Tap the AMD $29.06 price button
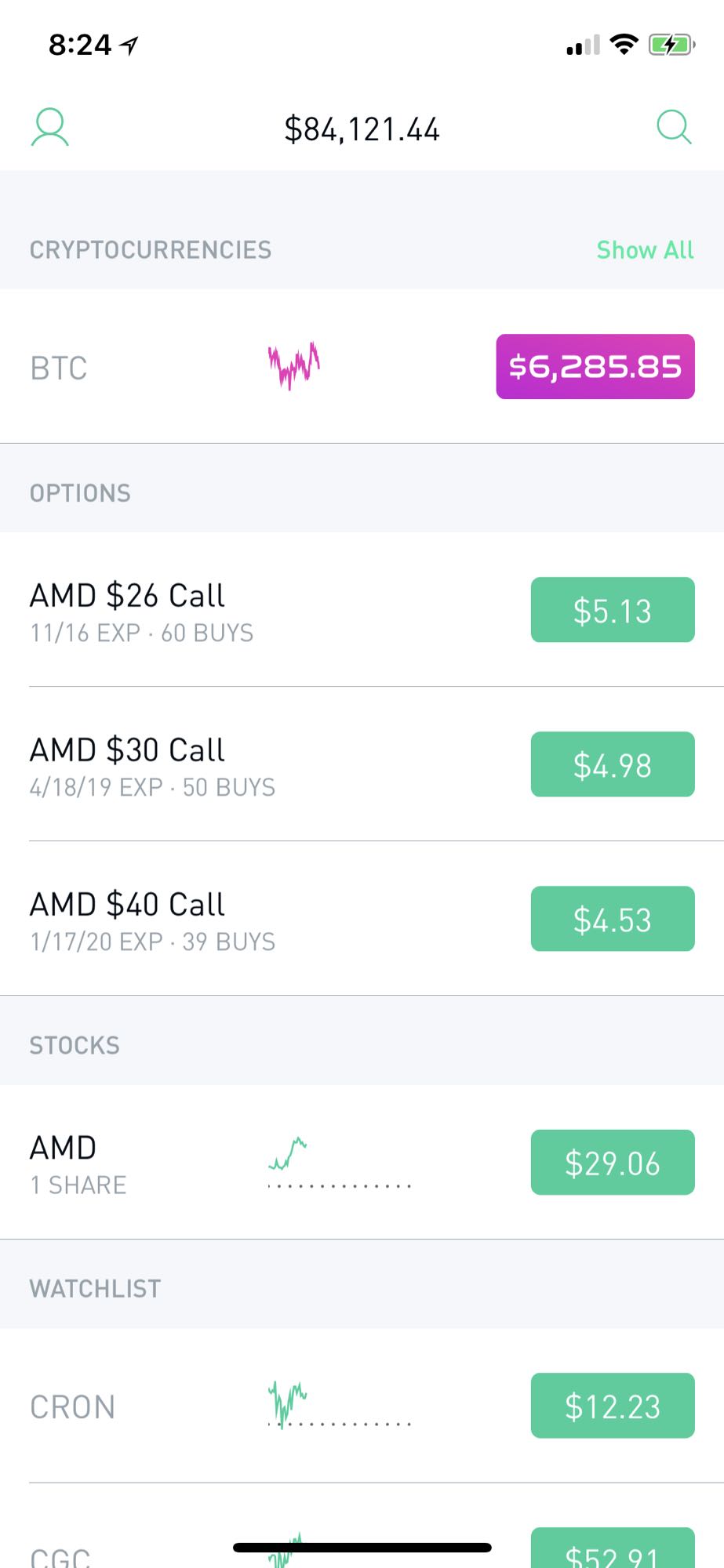This screenshot has width=724, height=1568. 613,1163
